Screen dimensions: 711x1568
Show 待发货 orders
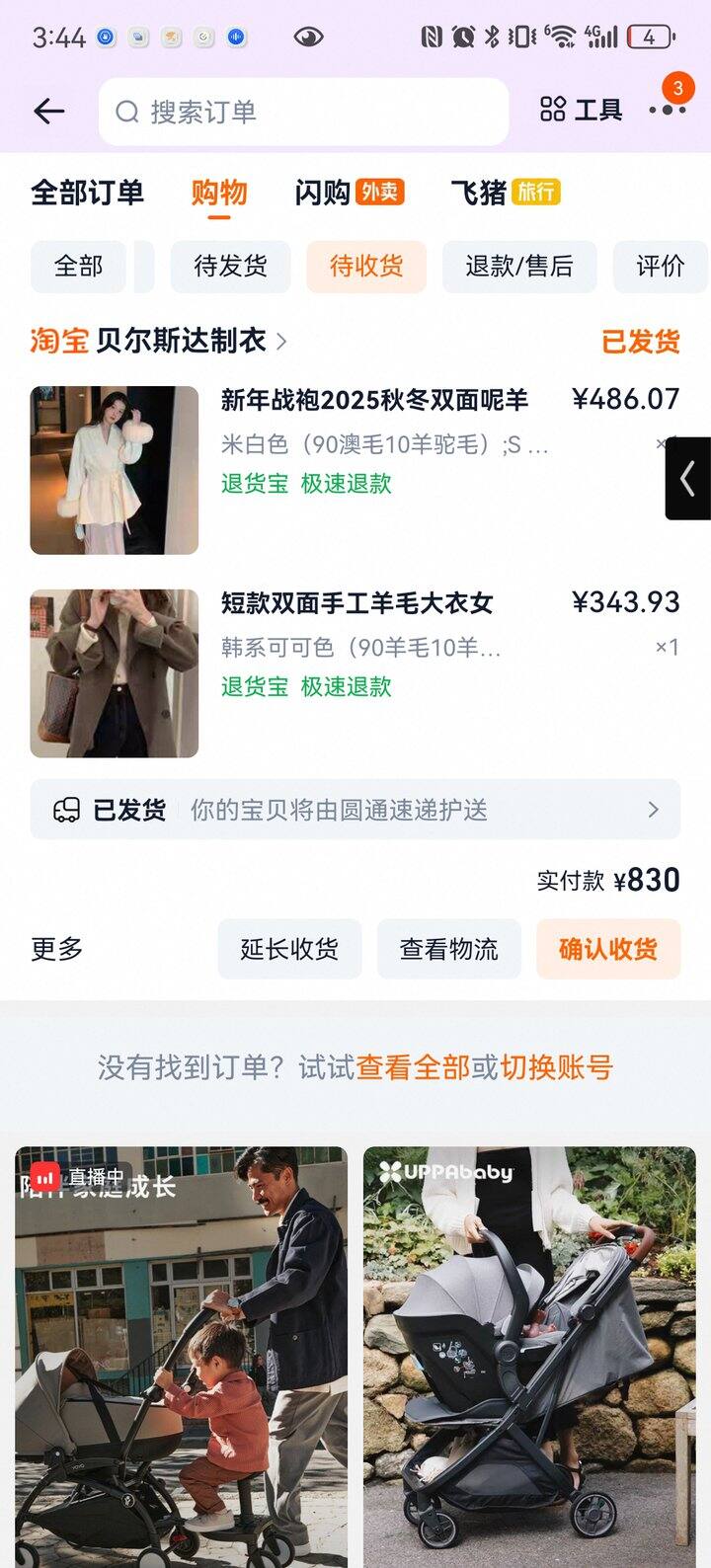pyautogui.click(x=230, y=266)
